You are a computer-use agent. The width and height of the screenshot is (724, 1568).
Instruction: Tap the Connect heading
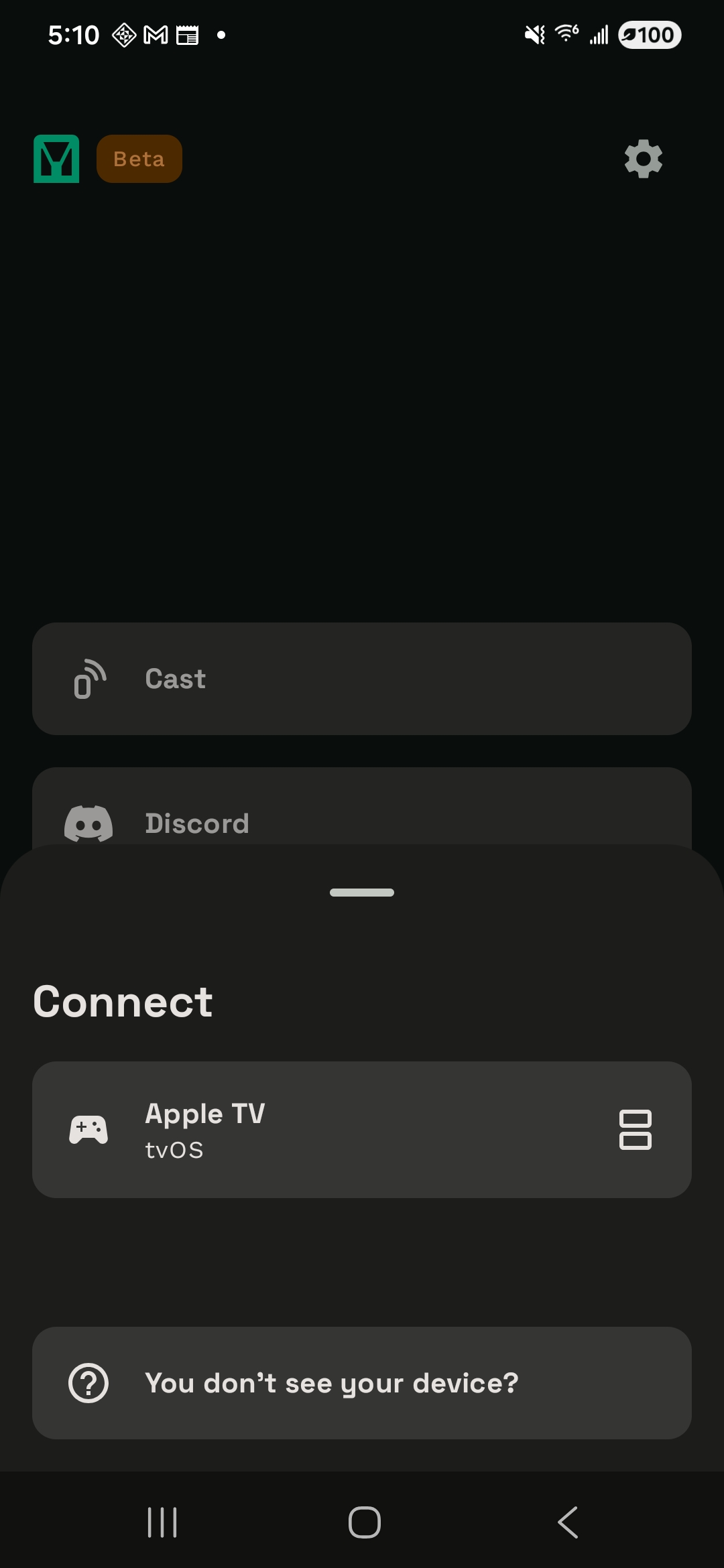click(123, 1001)
